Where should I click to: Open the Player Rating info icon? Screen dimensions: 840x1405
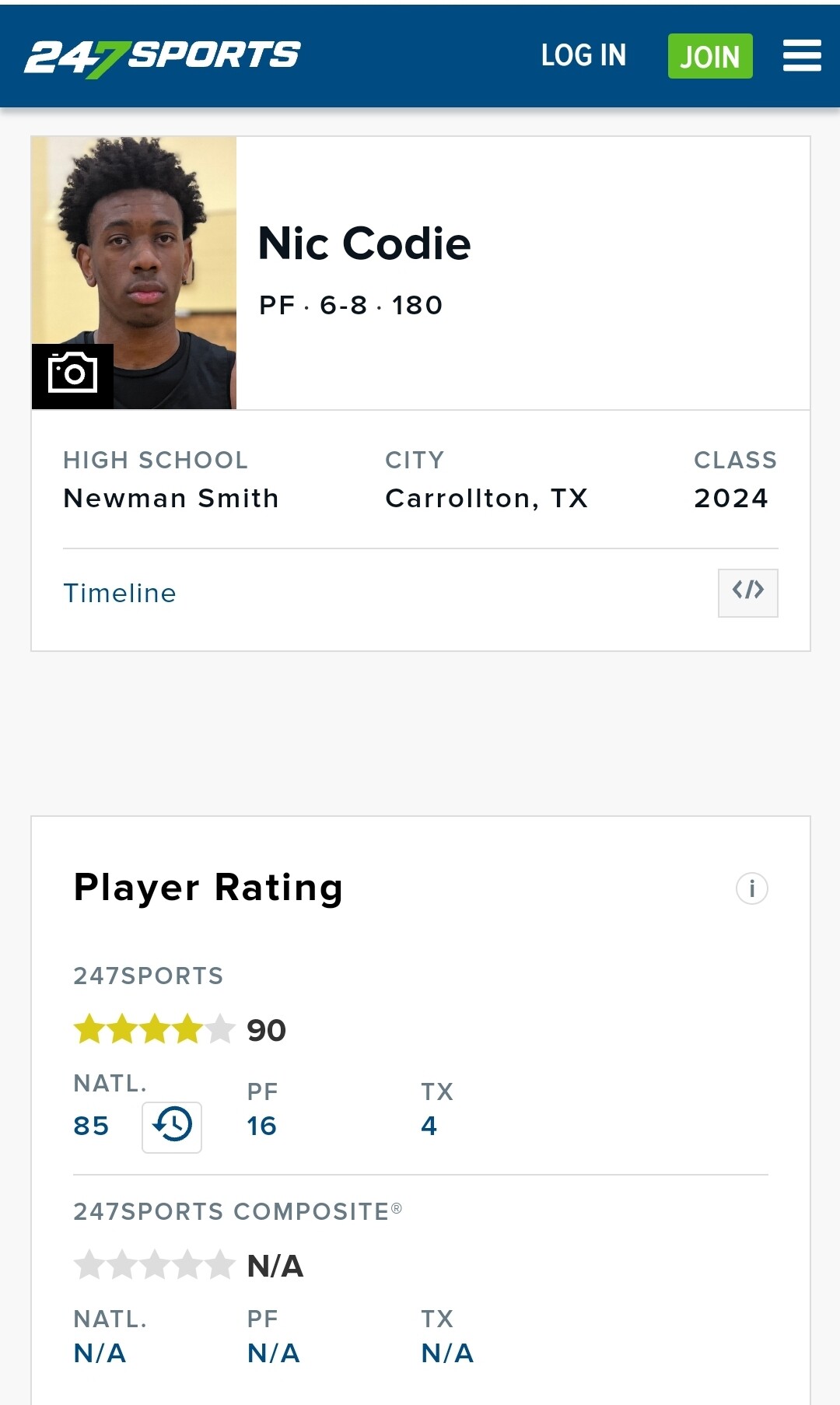751,888
